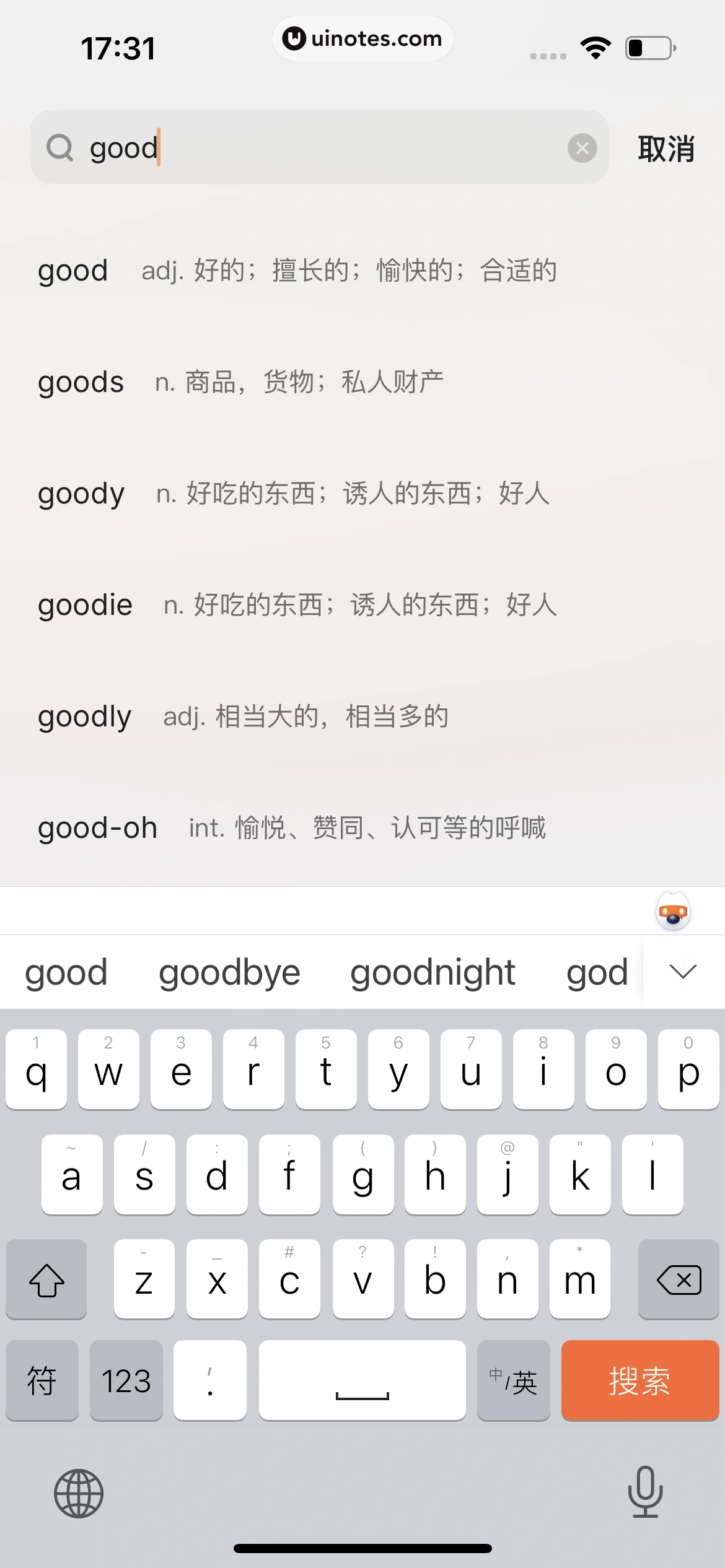Select the dictionary entry 'good-oh'
The height and width of the screenshot is (1568, 725).
pos(97,828)
